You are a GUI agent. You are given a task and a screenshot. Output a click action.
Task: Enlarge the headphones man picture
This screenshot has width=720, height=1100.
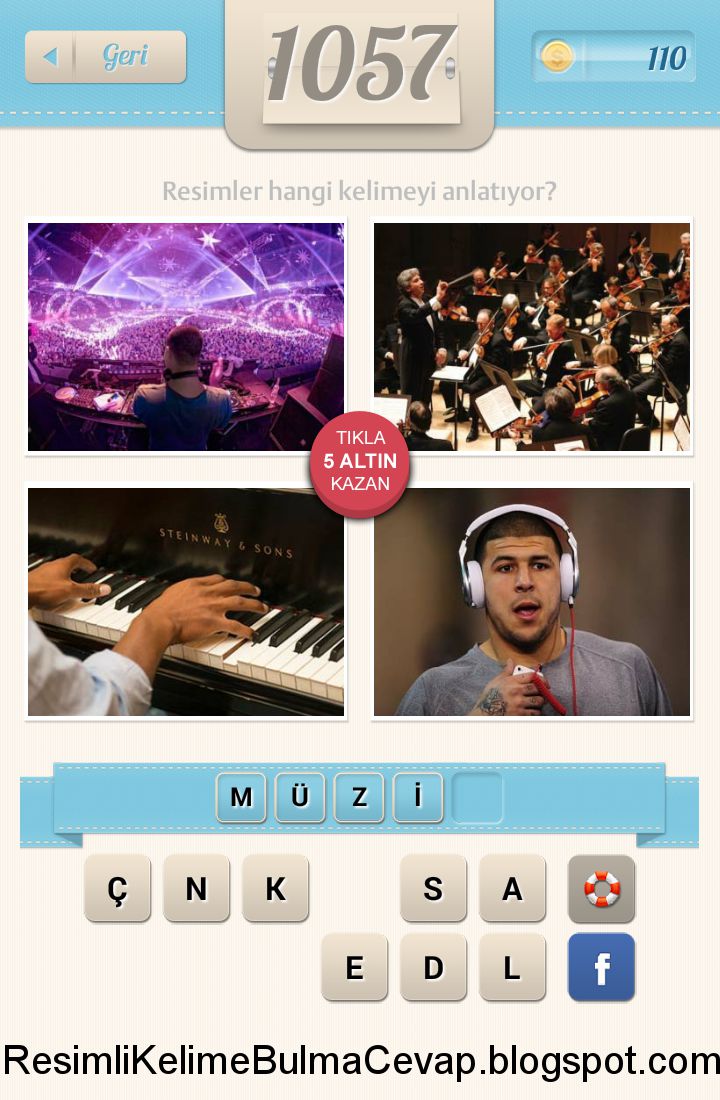click(x=532, y=601)
